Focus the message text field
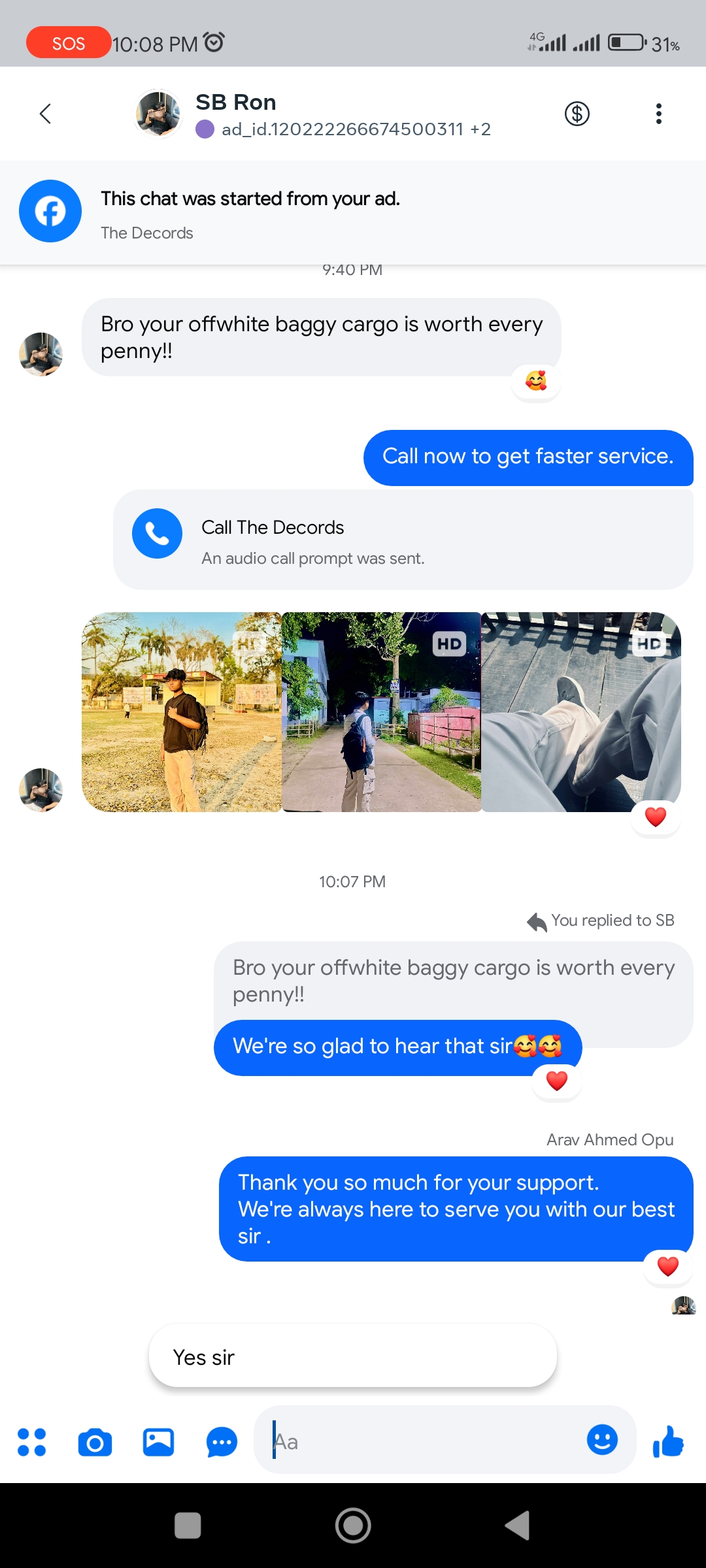 tap(418, 1441)
